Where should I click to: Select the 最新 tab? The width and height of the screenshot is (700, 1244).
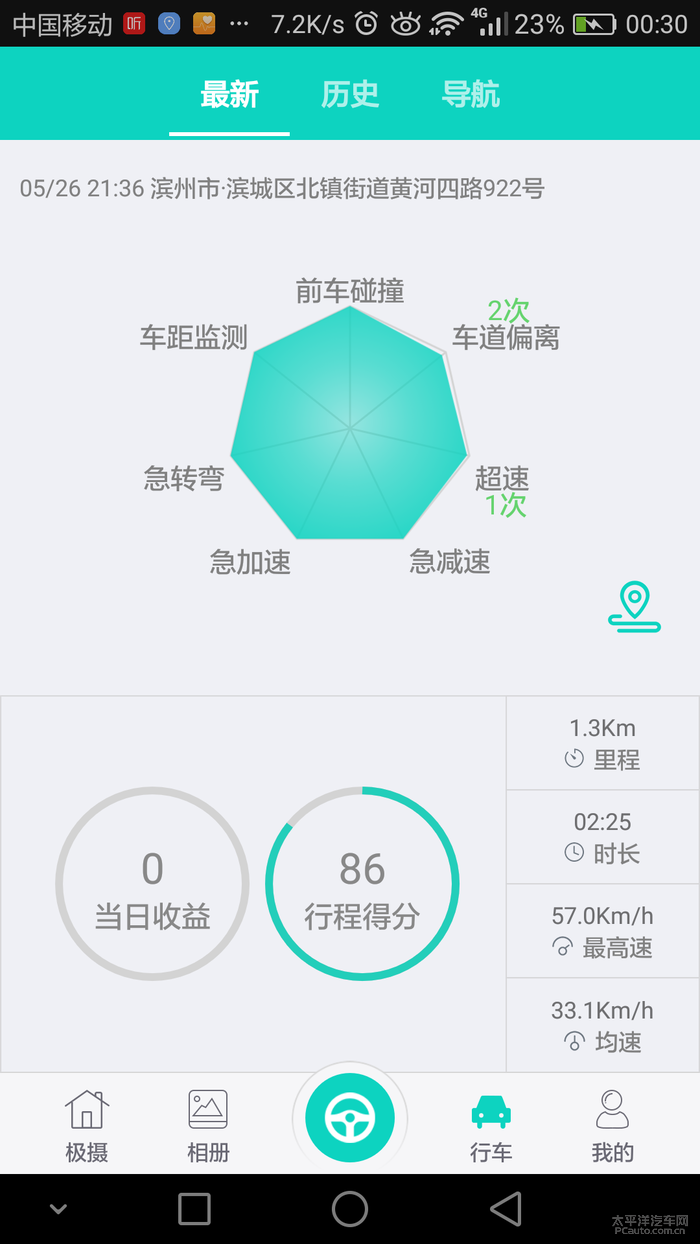[229, 95]
